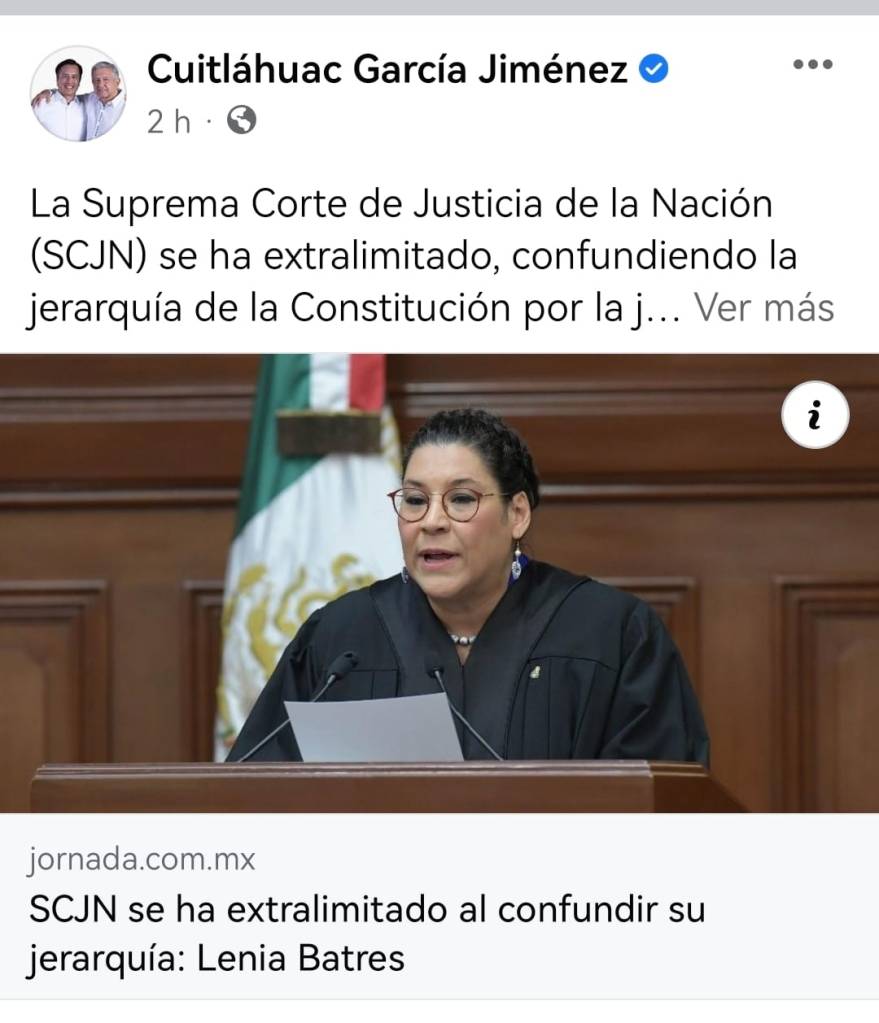Open Cuitláhuac García Jiménez's profile picture
This screenshot has width=879, height=1023.
pyautogui.click(x=78, y=94)
